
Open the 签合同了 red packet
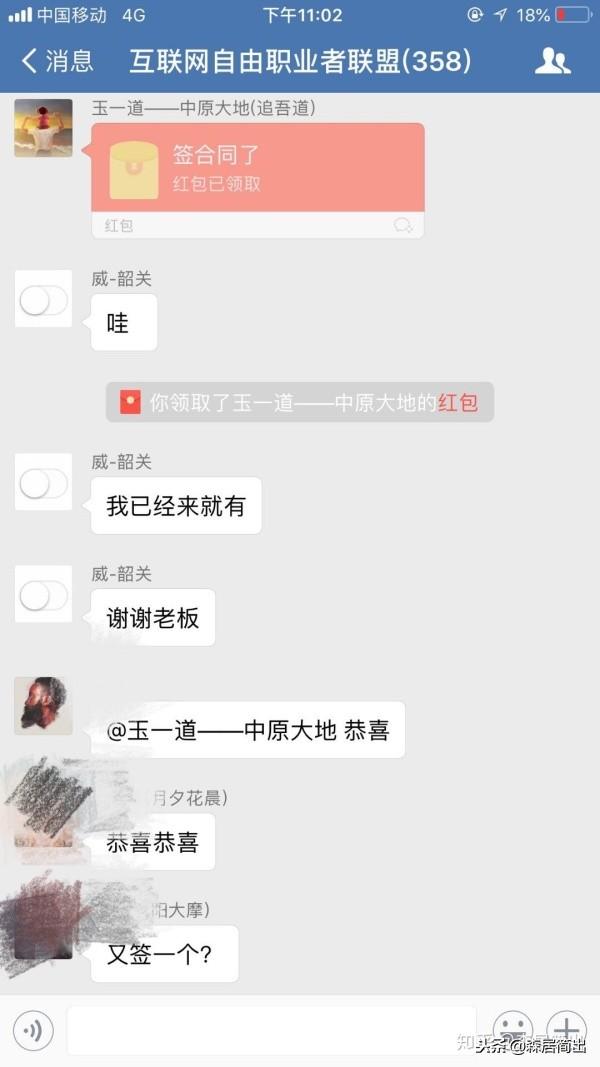(258, 167)
